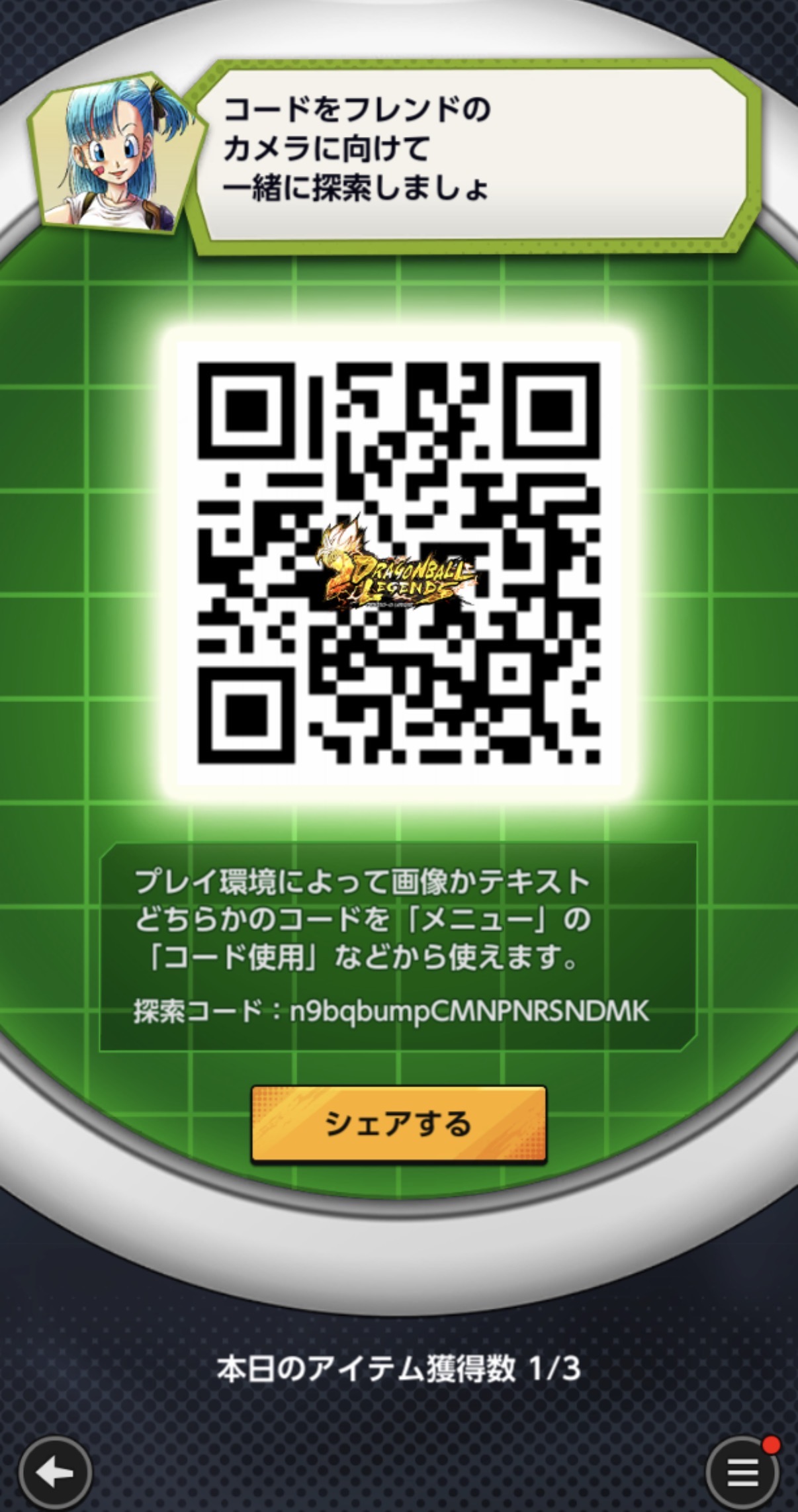Image resolution: width=798 pixels, height=1512 pixels.
Task: Open the hamburger menu button
Action: [x=742, y=1473]
